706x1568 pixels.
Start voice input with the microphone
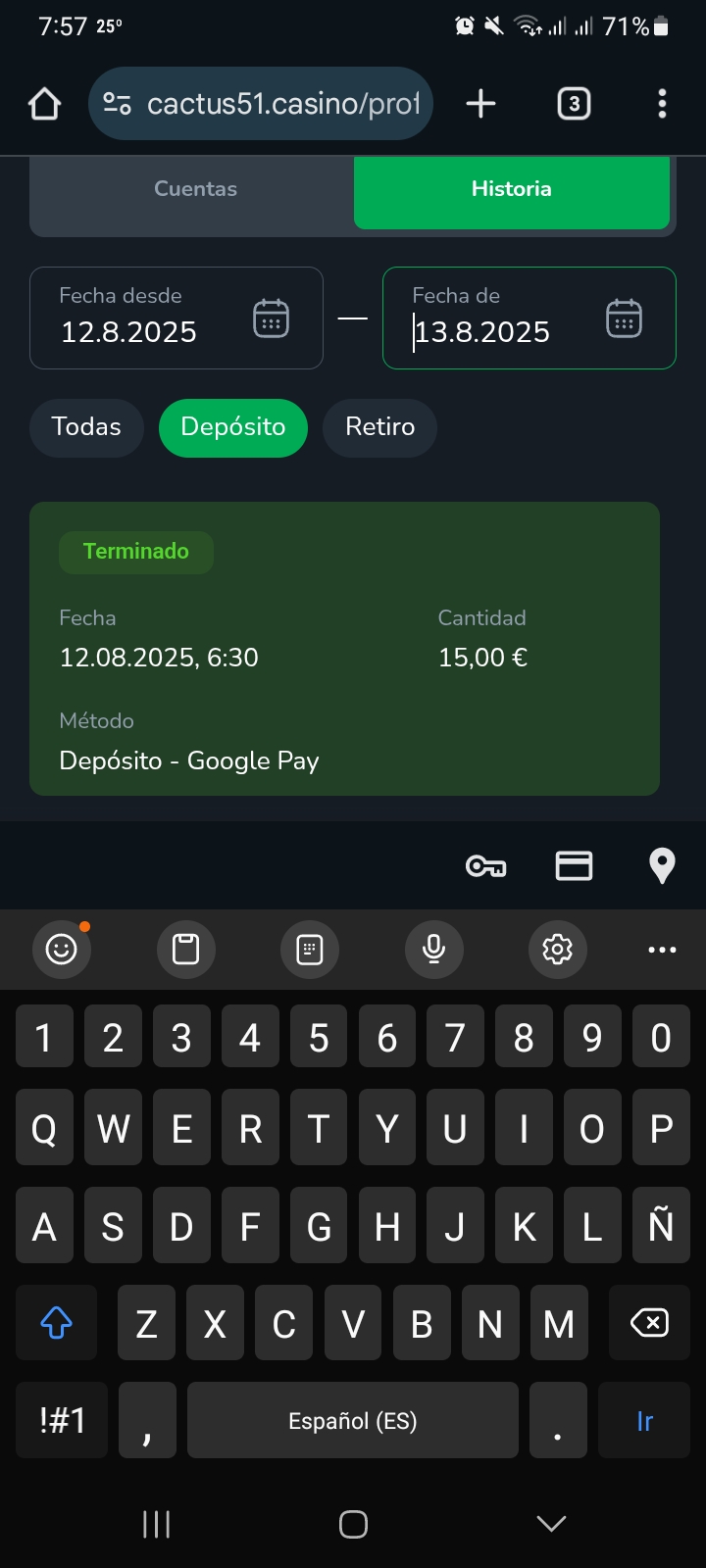433,949
